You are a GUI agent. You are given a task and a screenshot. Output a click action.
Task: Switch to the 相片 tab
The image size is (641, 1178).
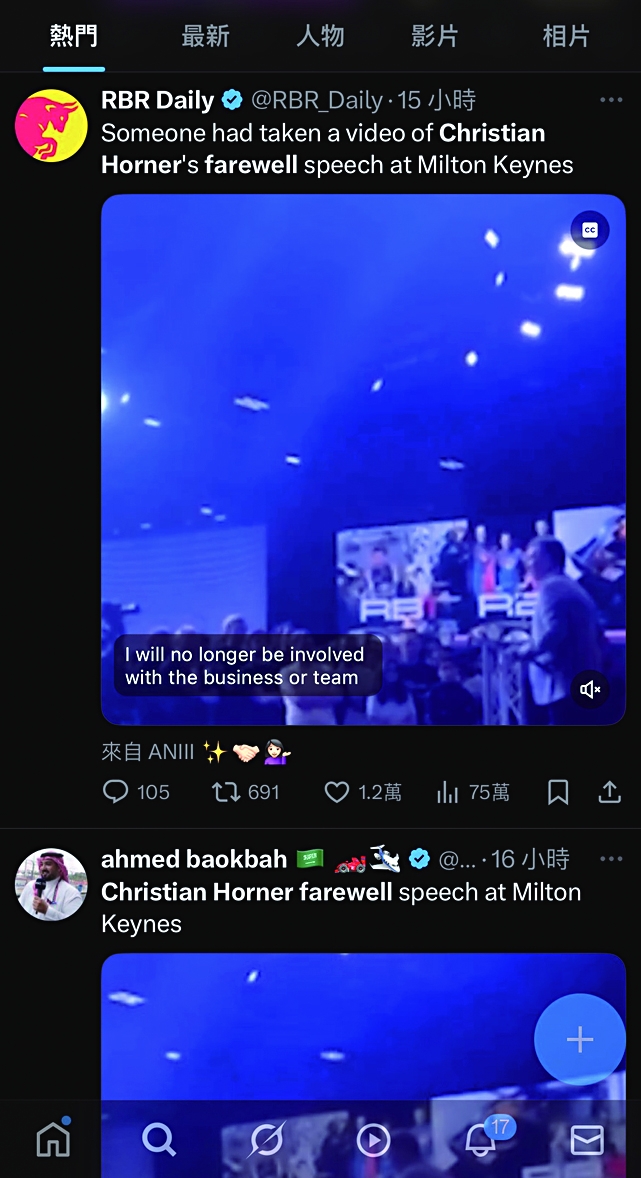[566, 37]
